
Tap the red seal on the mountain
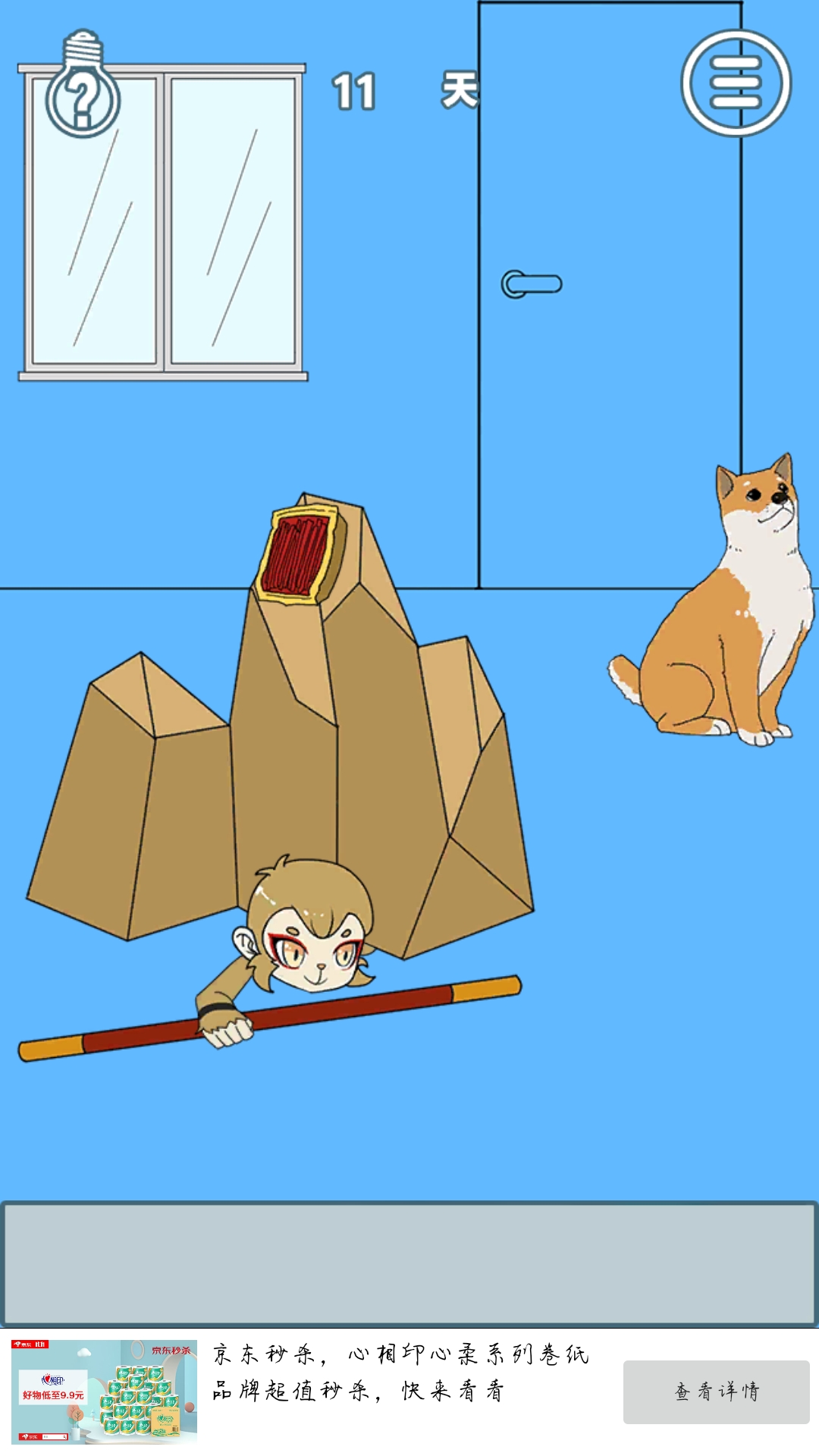300,555
